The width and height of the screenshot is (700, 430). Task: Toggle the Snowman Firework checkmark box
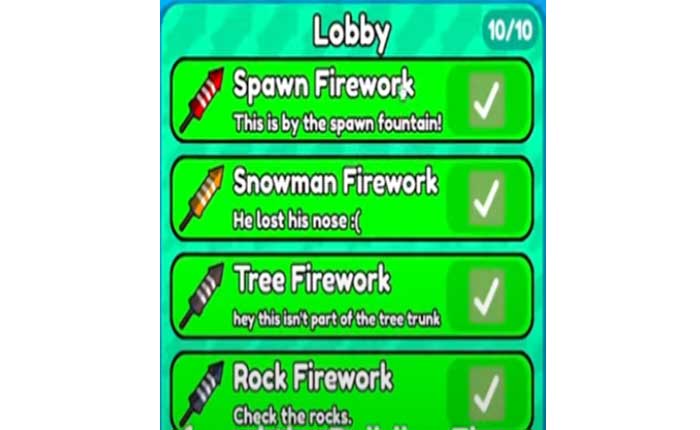(x=485, y=198)
